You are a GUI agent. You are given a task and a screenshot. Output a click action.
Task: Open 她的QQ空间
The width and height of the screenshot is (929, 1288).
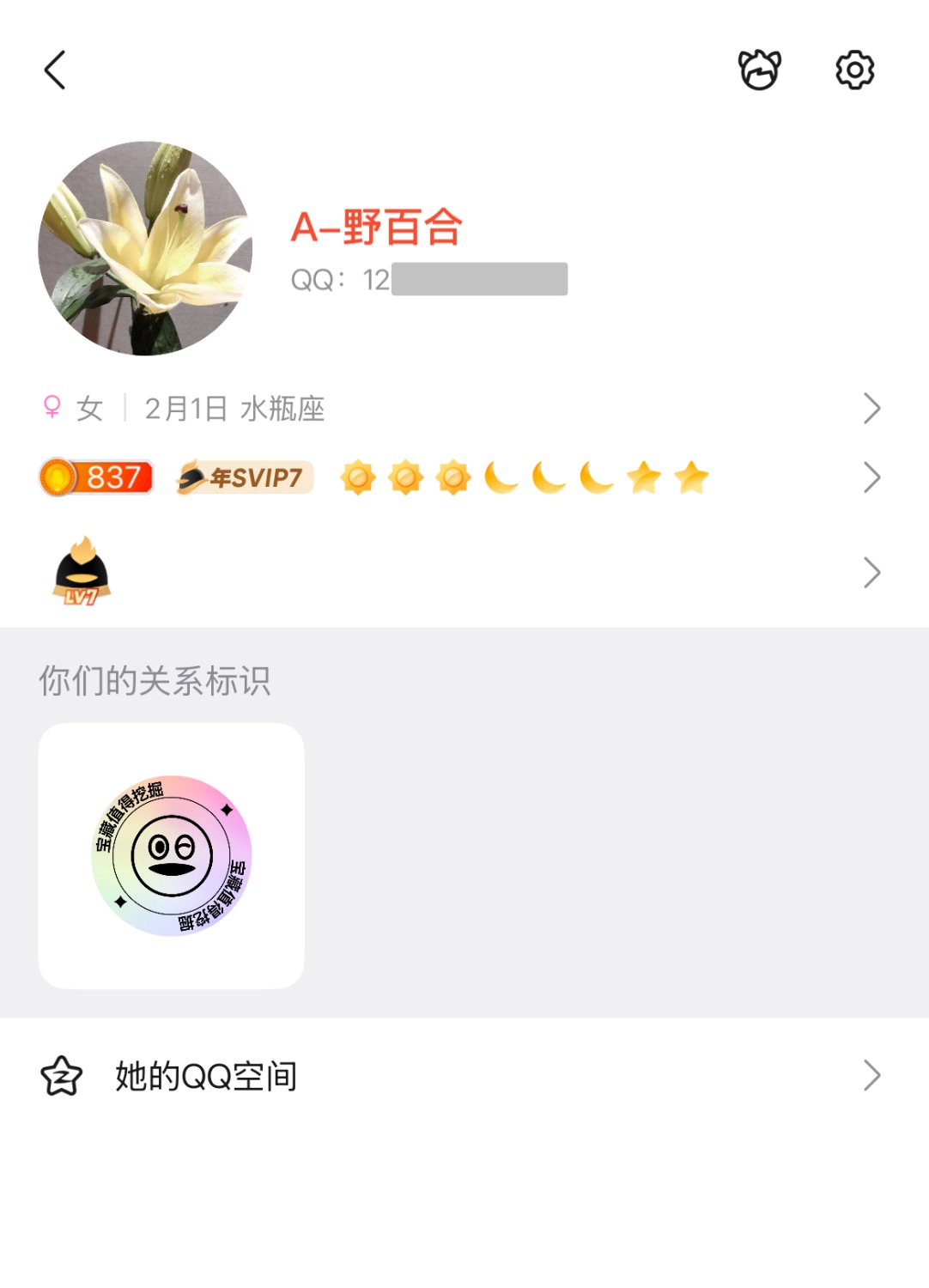coord(464,1075)
